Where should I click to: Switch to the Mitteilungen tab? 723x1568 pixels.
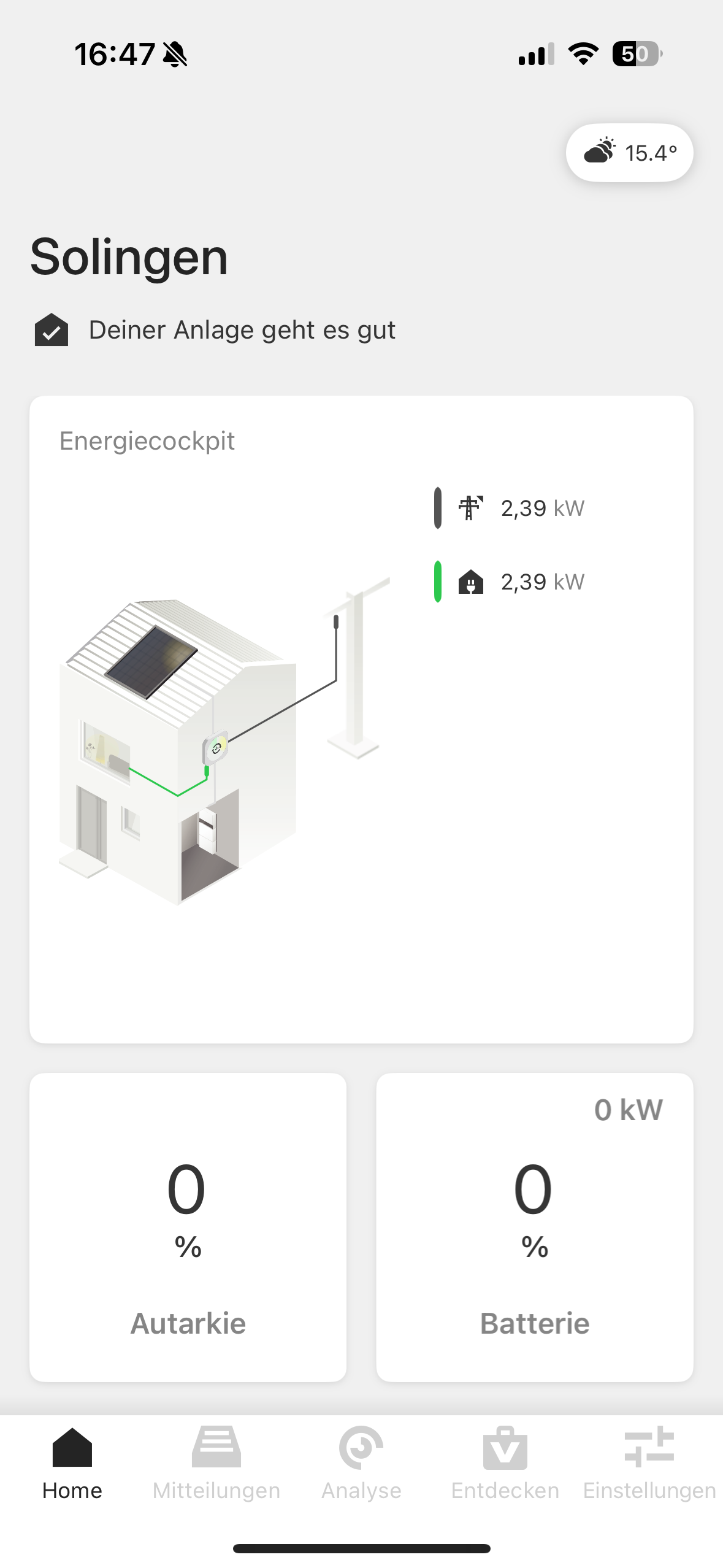216,1463
